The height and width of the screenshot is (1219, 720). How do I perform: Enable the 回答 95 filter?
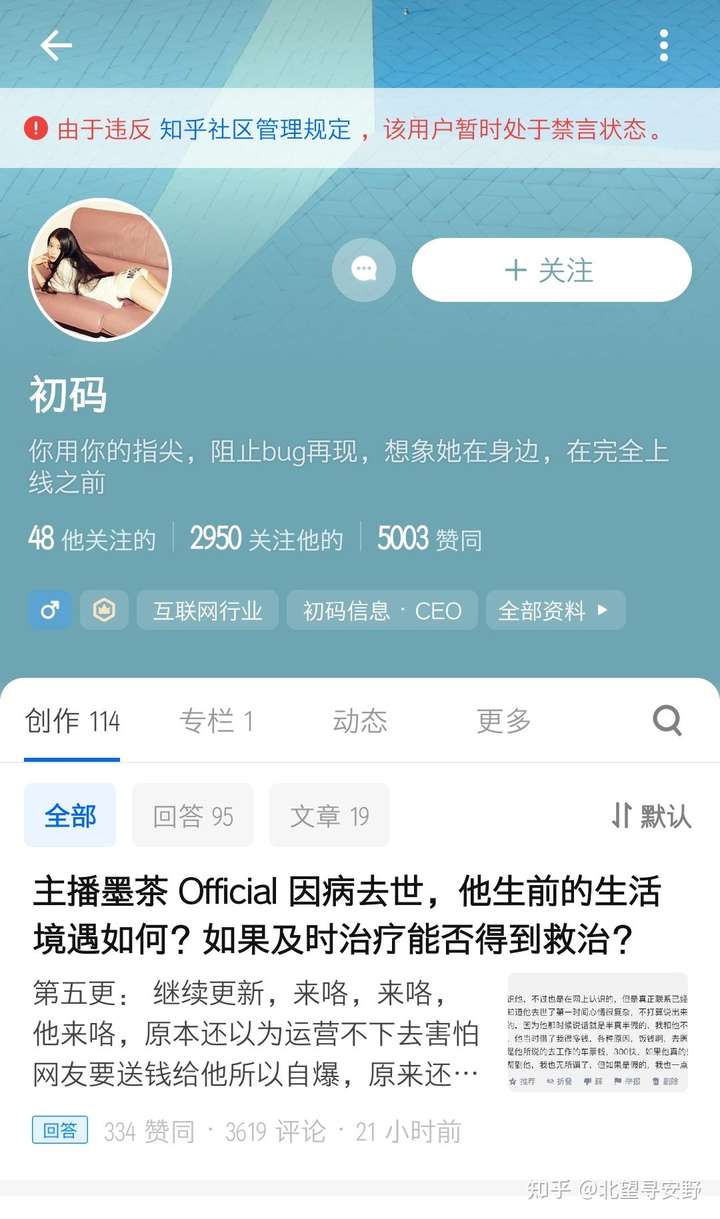[x=193, y=816]
